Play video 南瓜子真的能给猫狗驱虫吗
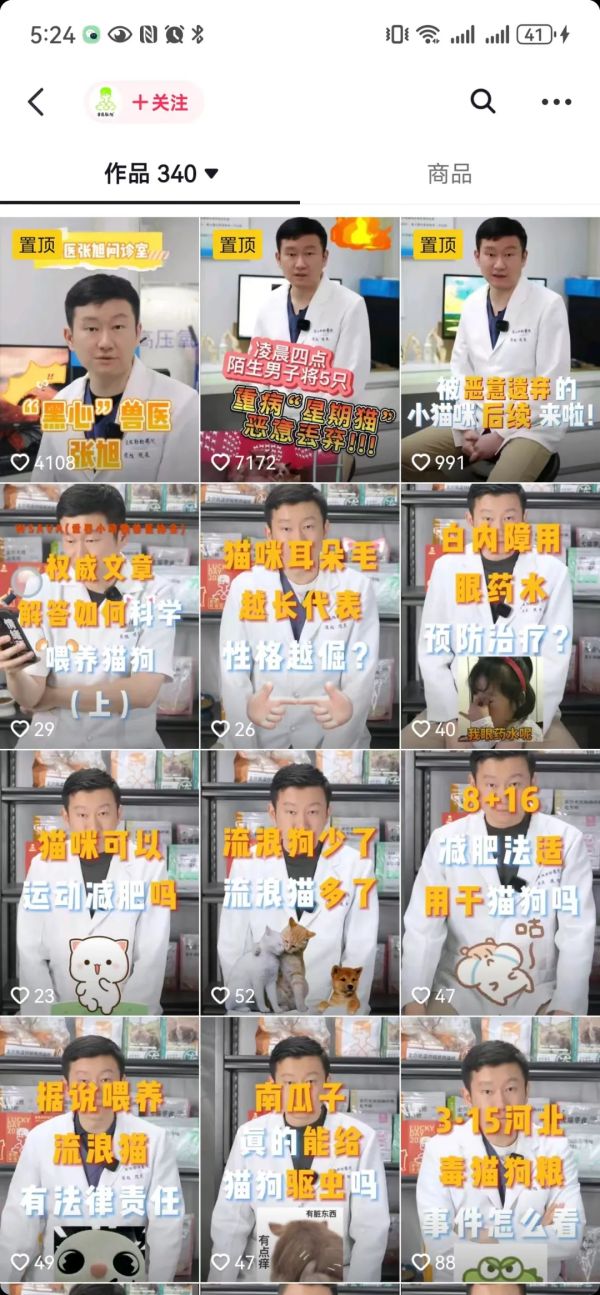The height and width of the screenshot is (1295, 600). [300, 1150]
